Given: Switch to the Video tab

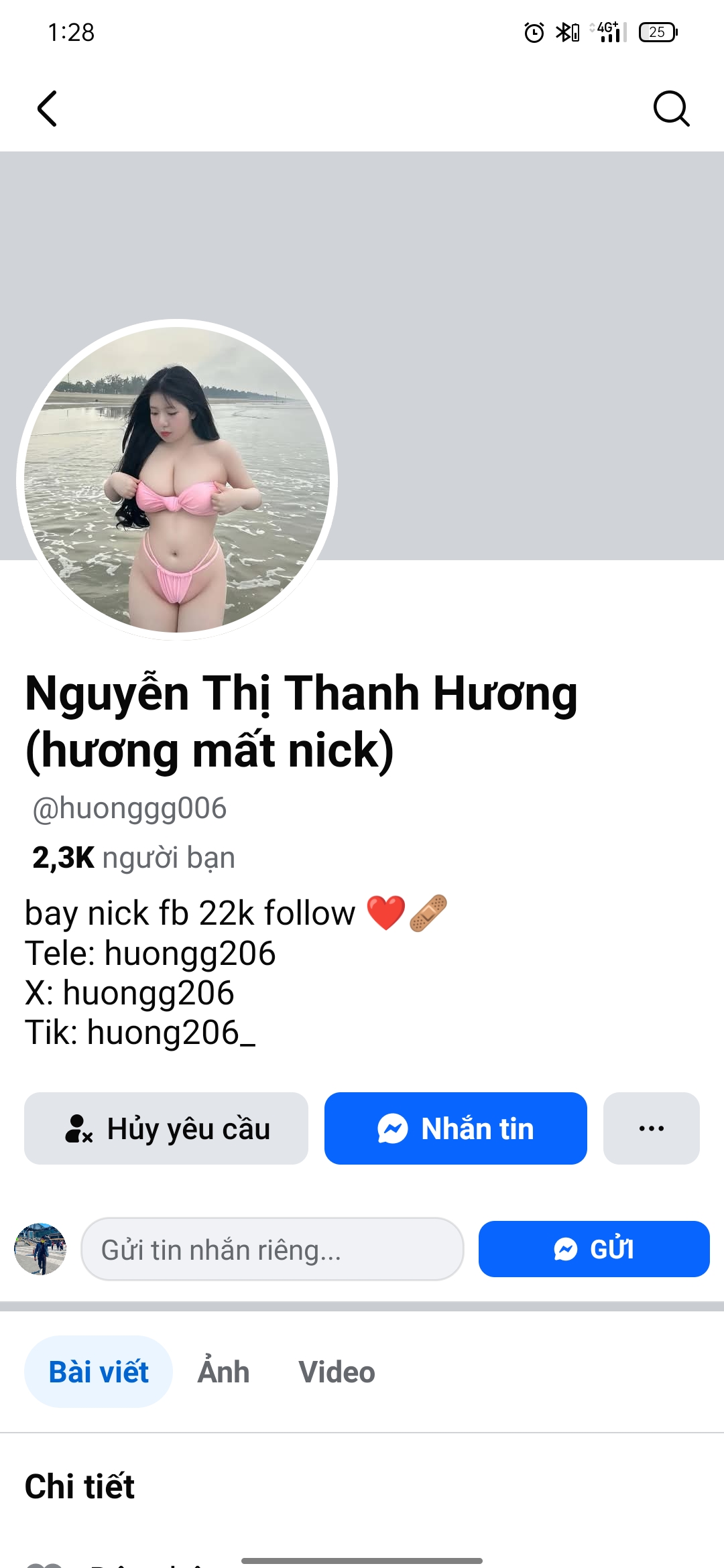Looking at the screenshot, I should (x=337, y=1372).
